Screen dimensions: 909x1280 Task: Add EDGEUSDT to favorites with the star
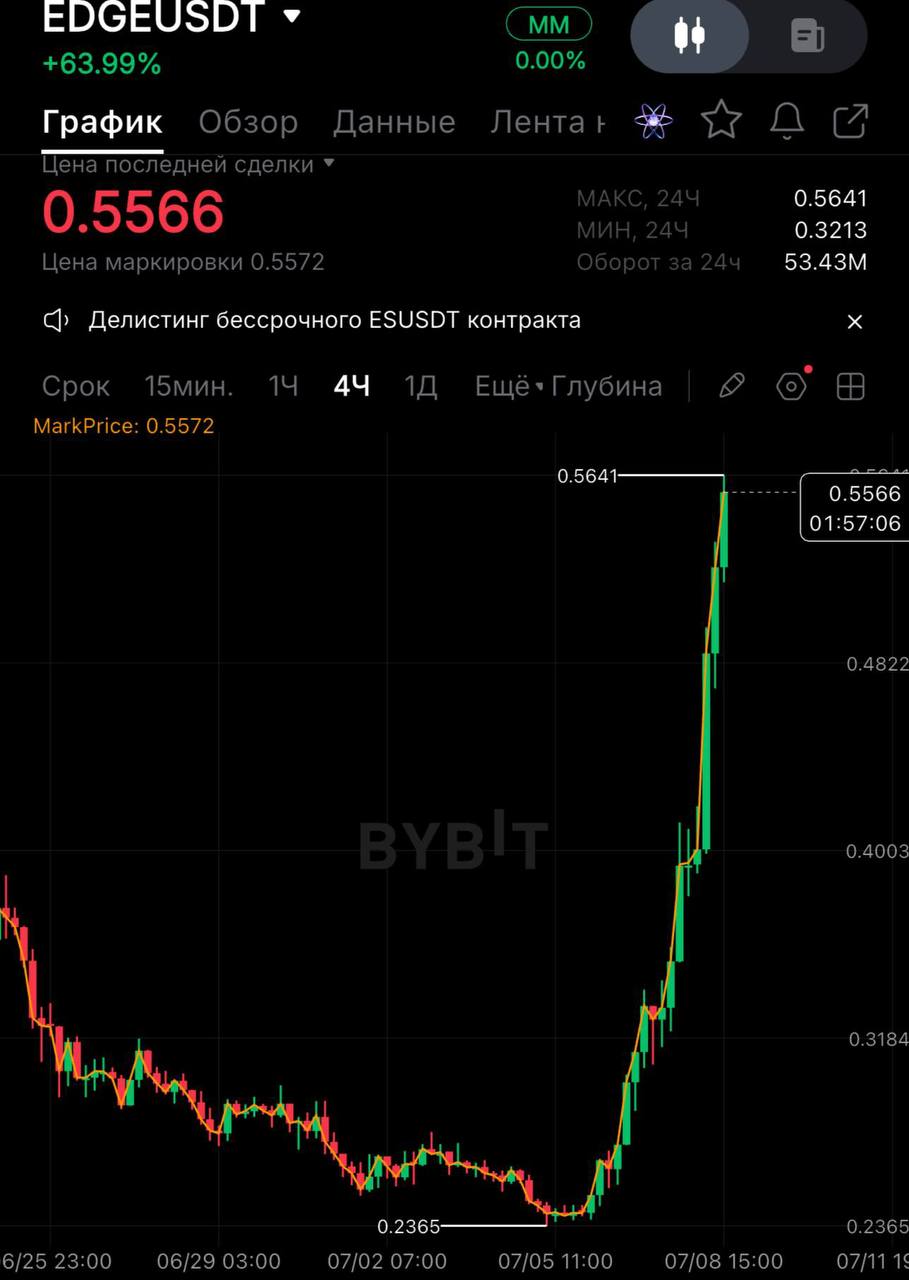click(721, 121)
